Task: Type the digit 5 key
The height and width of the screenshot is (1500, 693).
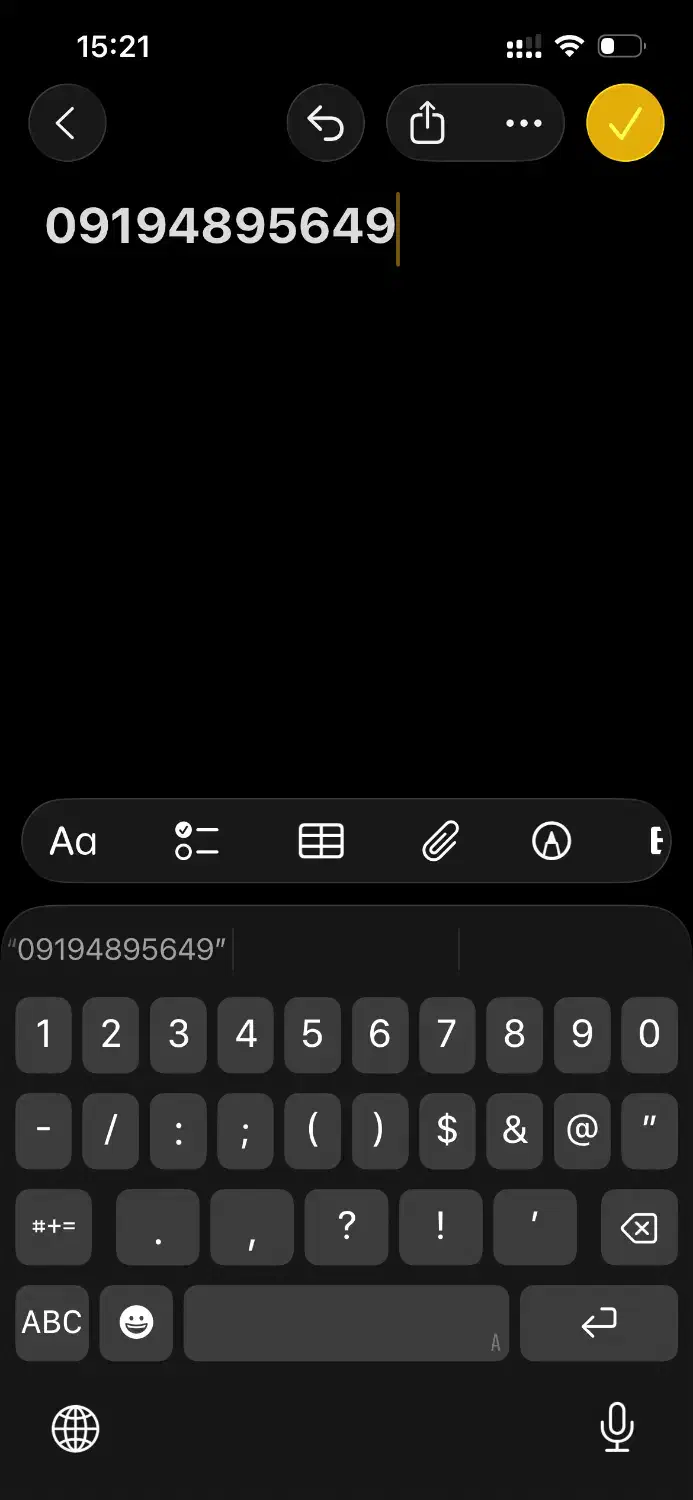Action: (312, 1034)
